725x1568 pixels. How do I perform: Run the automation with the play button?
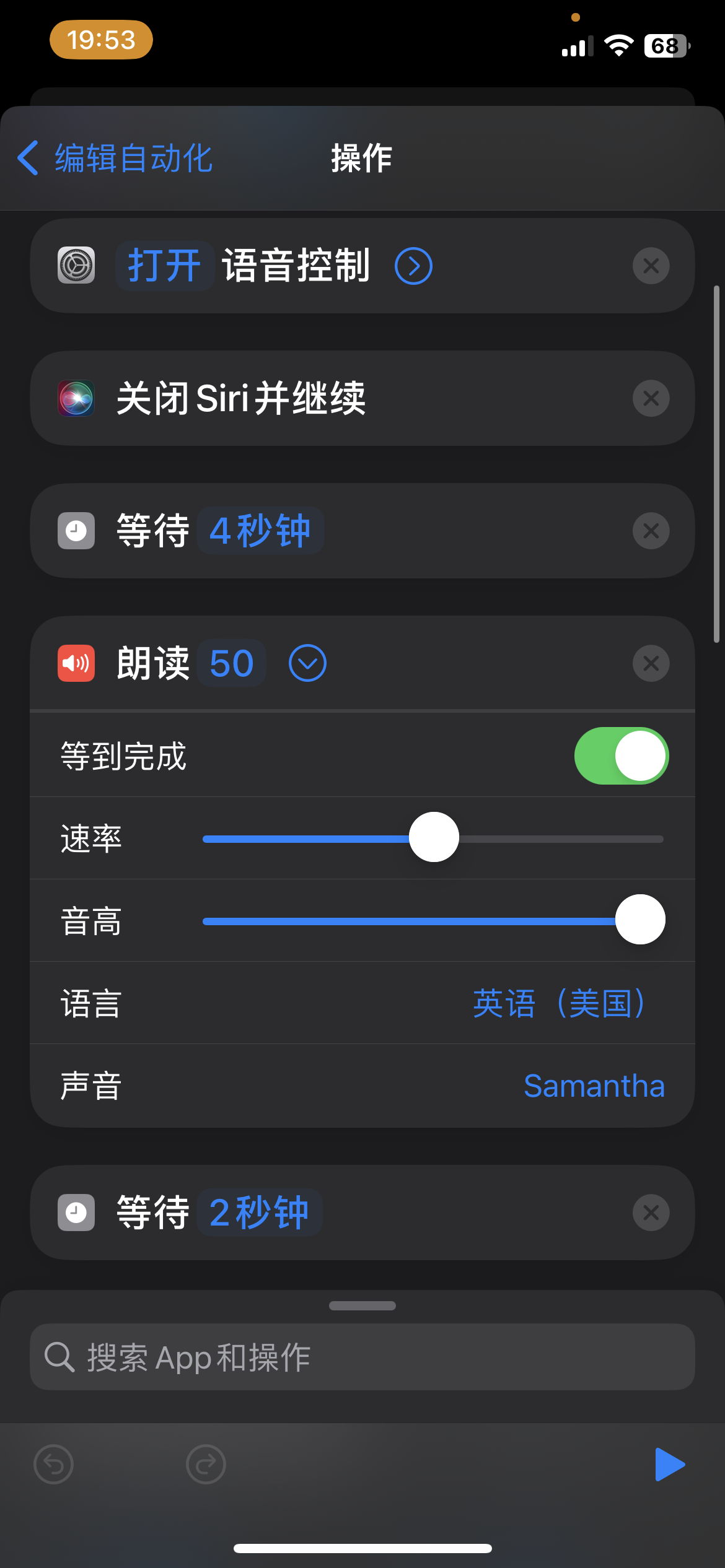[x=669, y=1464]
